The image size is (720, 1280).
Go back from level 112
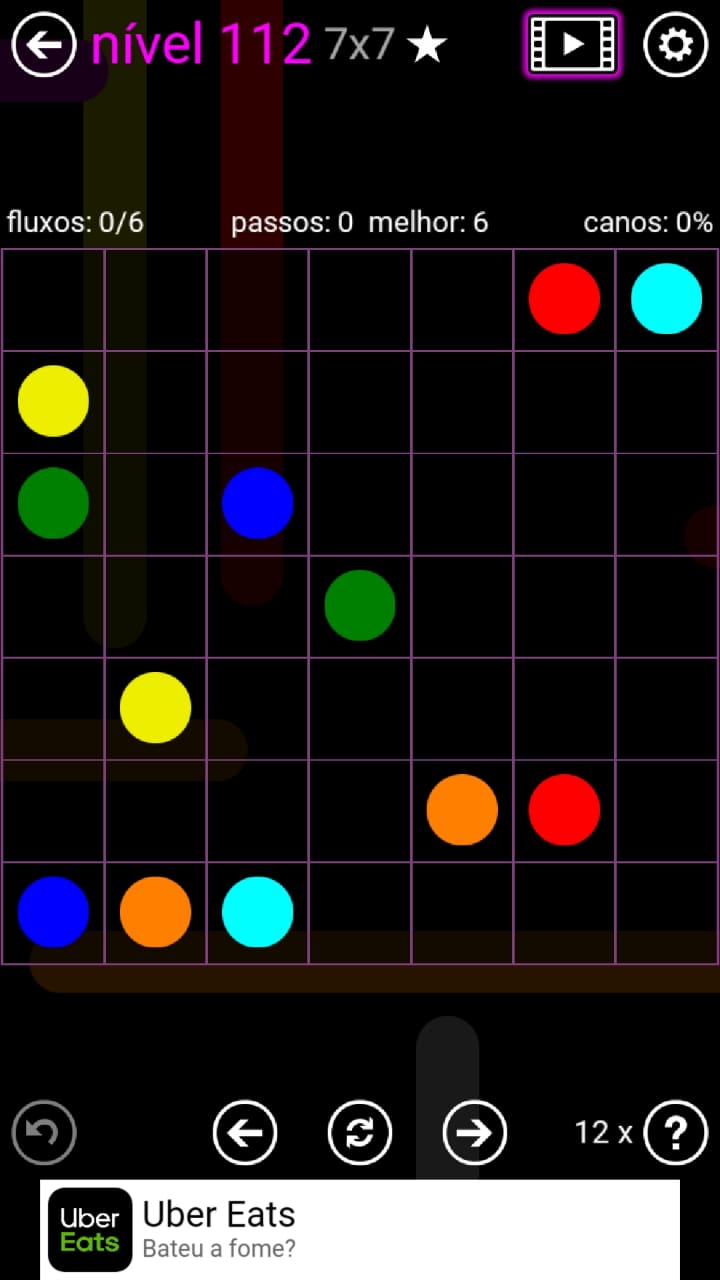coord(44,45)
